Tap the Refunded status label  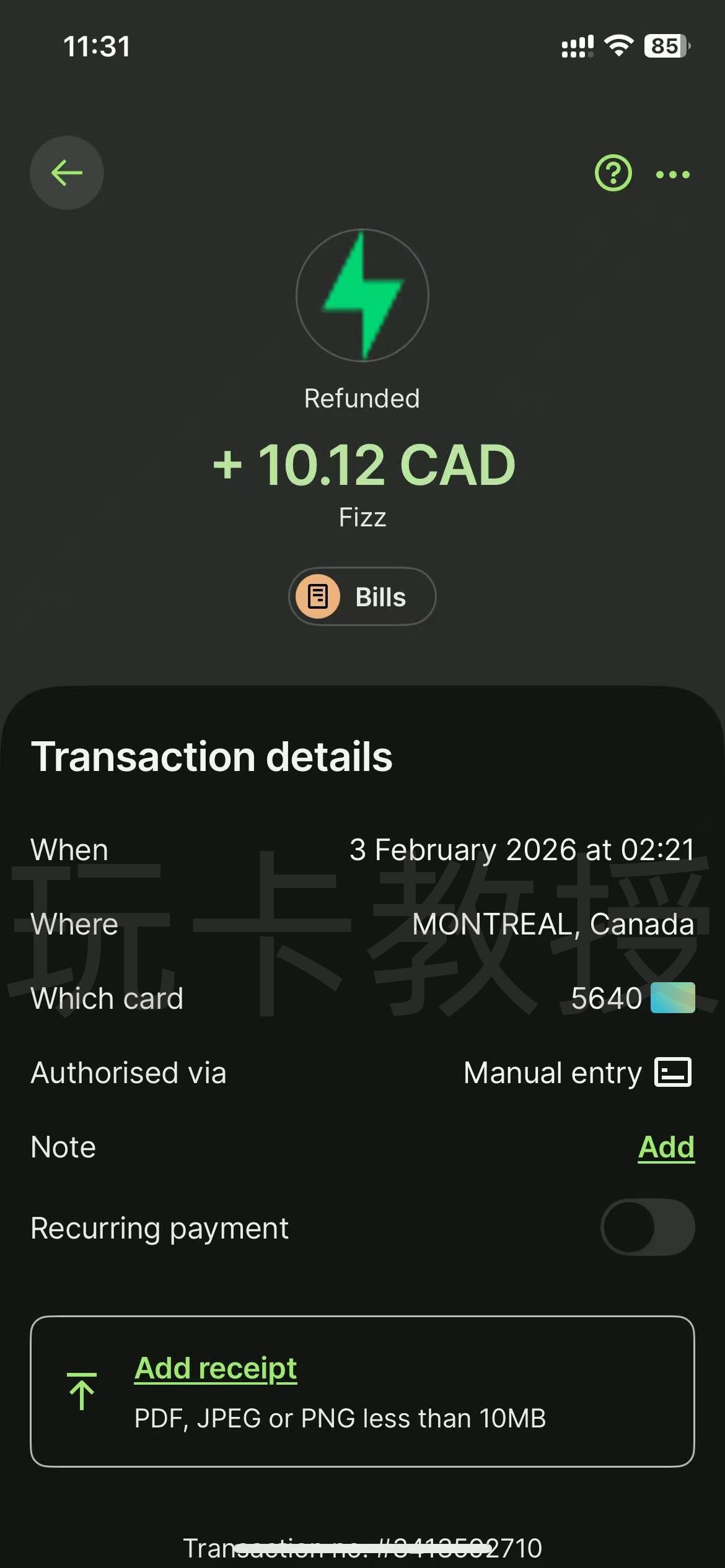(362, 398)
